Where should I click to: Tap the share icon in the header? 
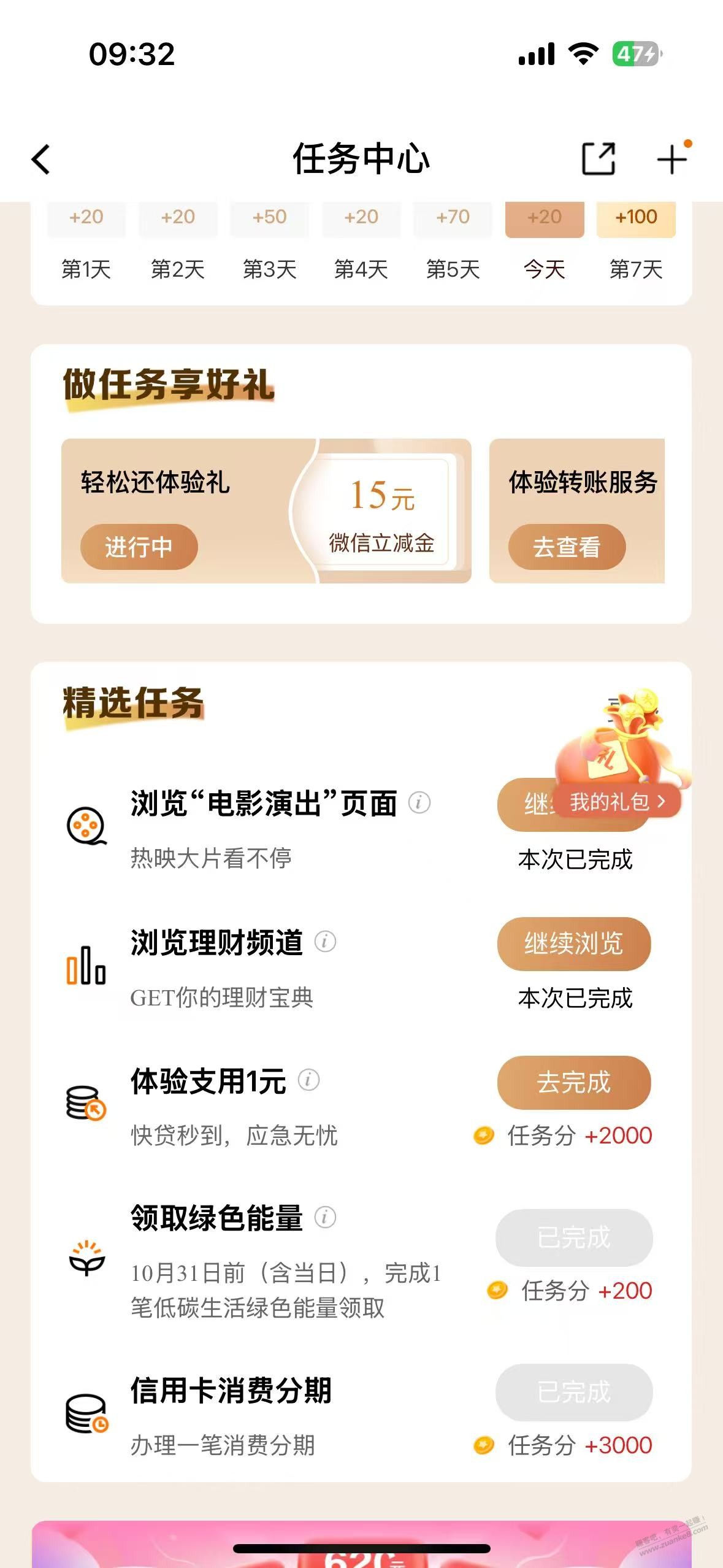click(598, 159)
